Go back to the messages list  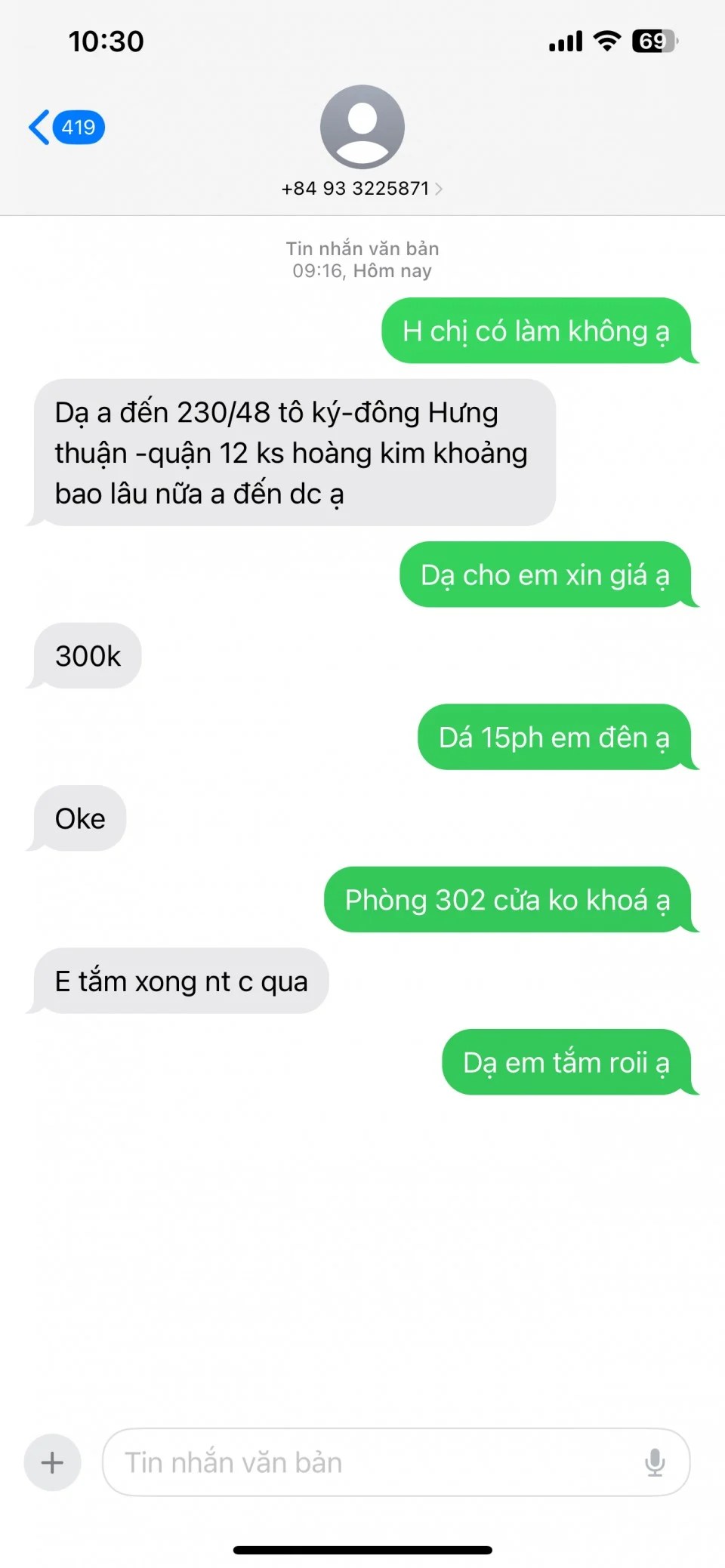pyautogui.click(x=65, y=127)
